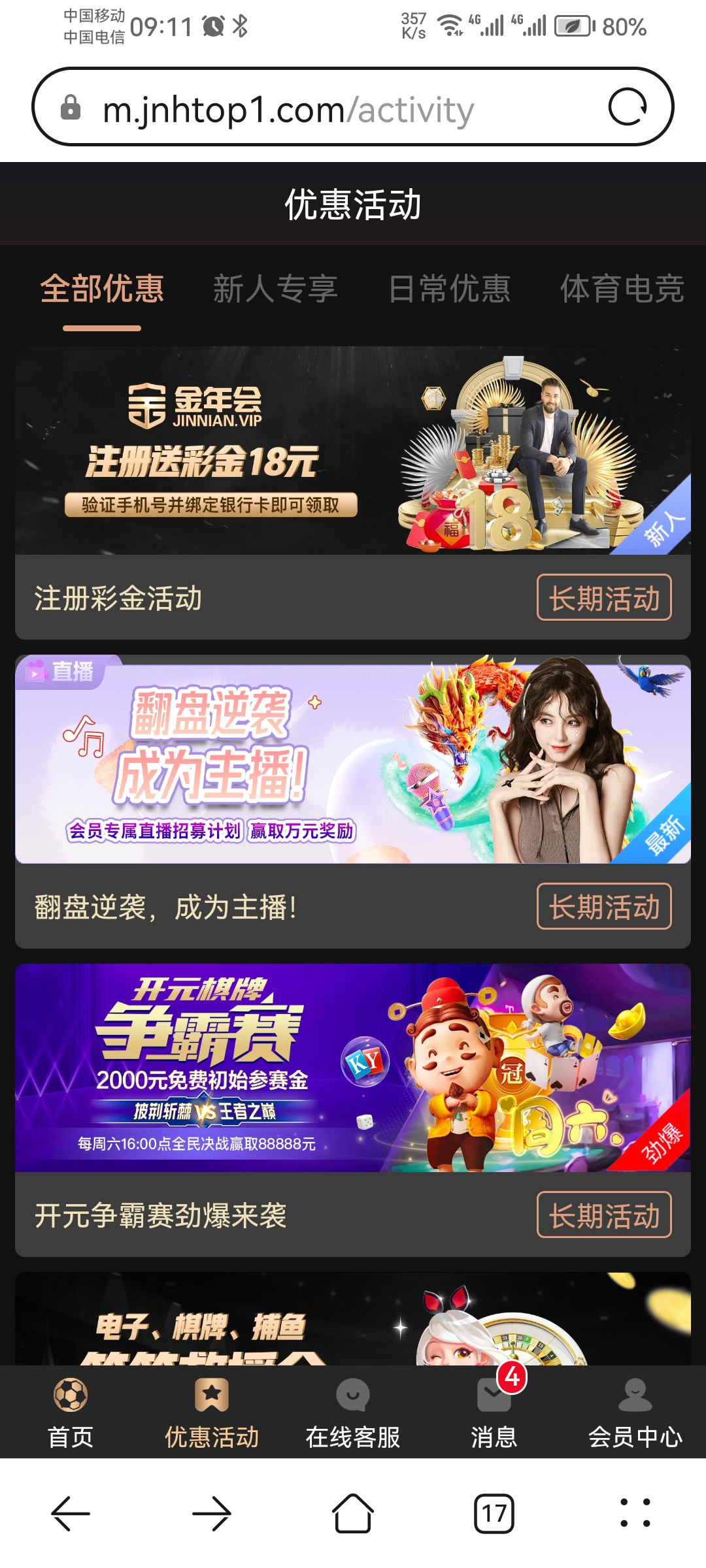Open 优惠活动 in the bottom navigation
The height and width of the screenshot is (1568, 706).
coord(212,1413)
